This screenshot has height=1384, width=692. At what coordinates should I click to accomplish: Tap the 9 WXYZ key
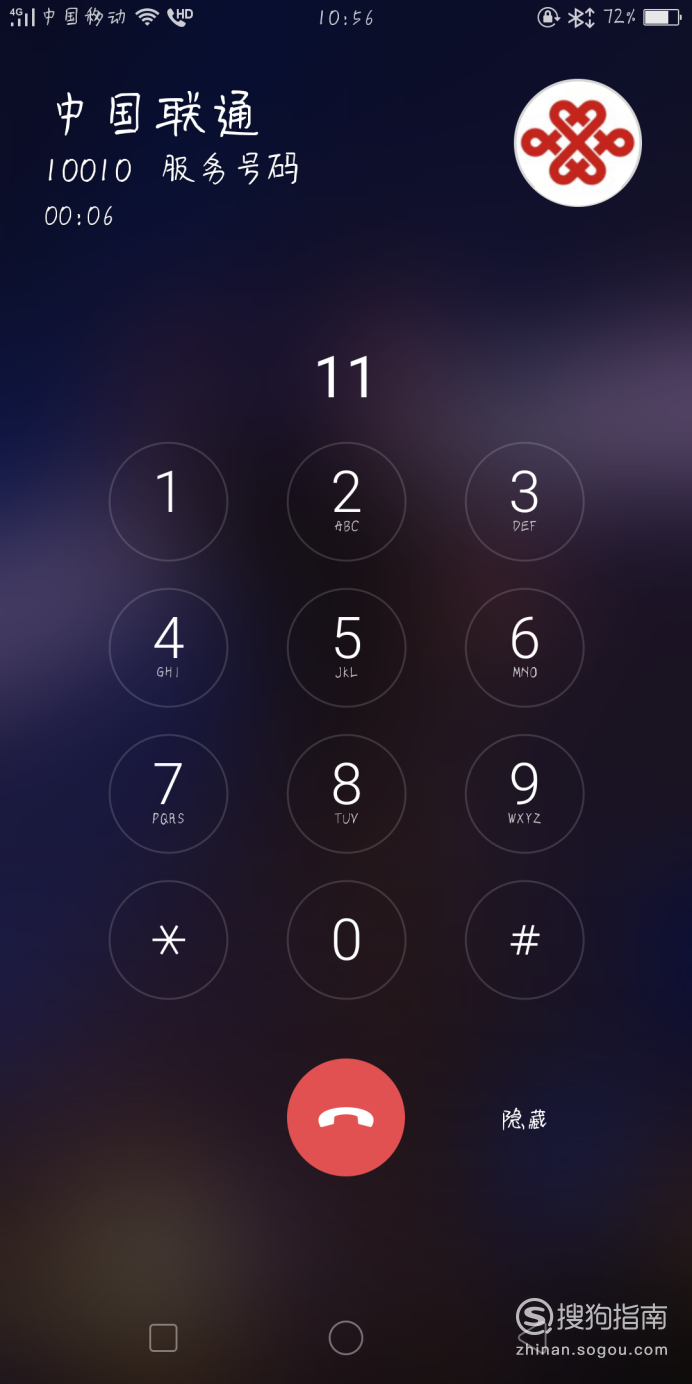tap(524, 794)
